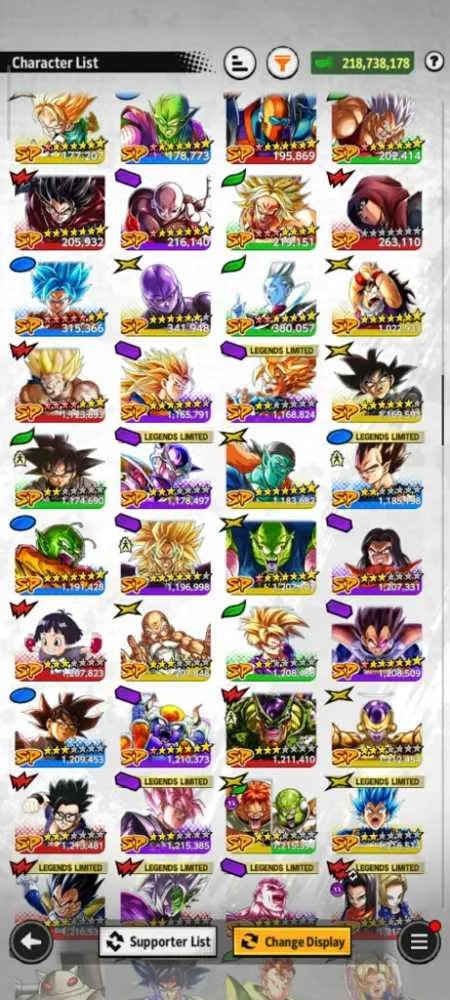Open the orange filter funnel
450x1000 pixels.
(x=282, y=63)
